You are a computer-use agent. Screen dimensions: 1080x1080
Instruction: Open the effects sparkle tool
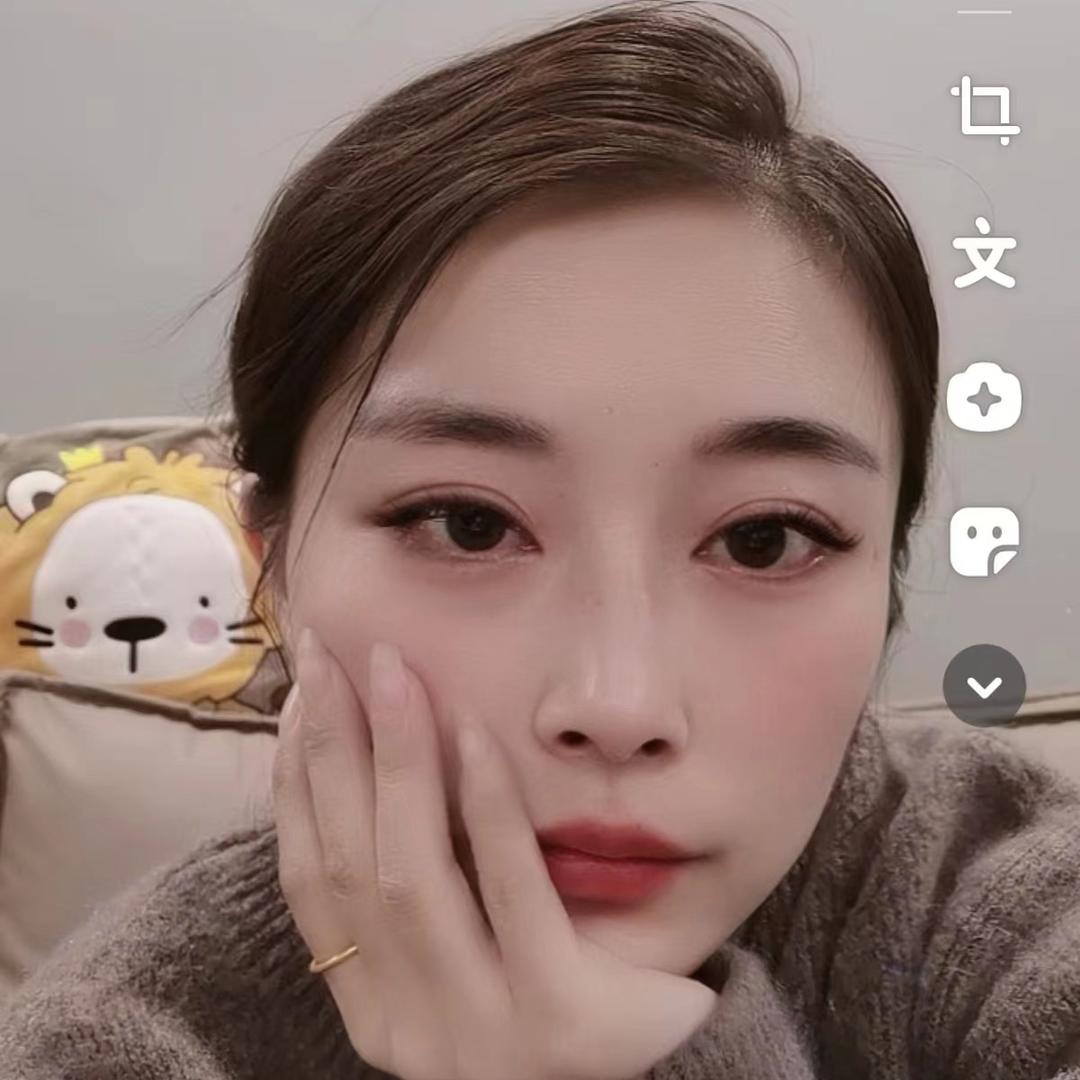(x=985, y=398)
